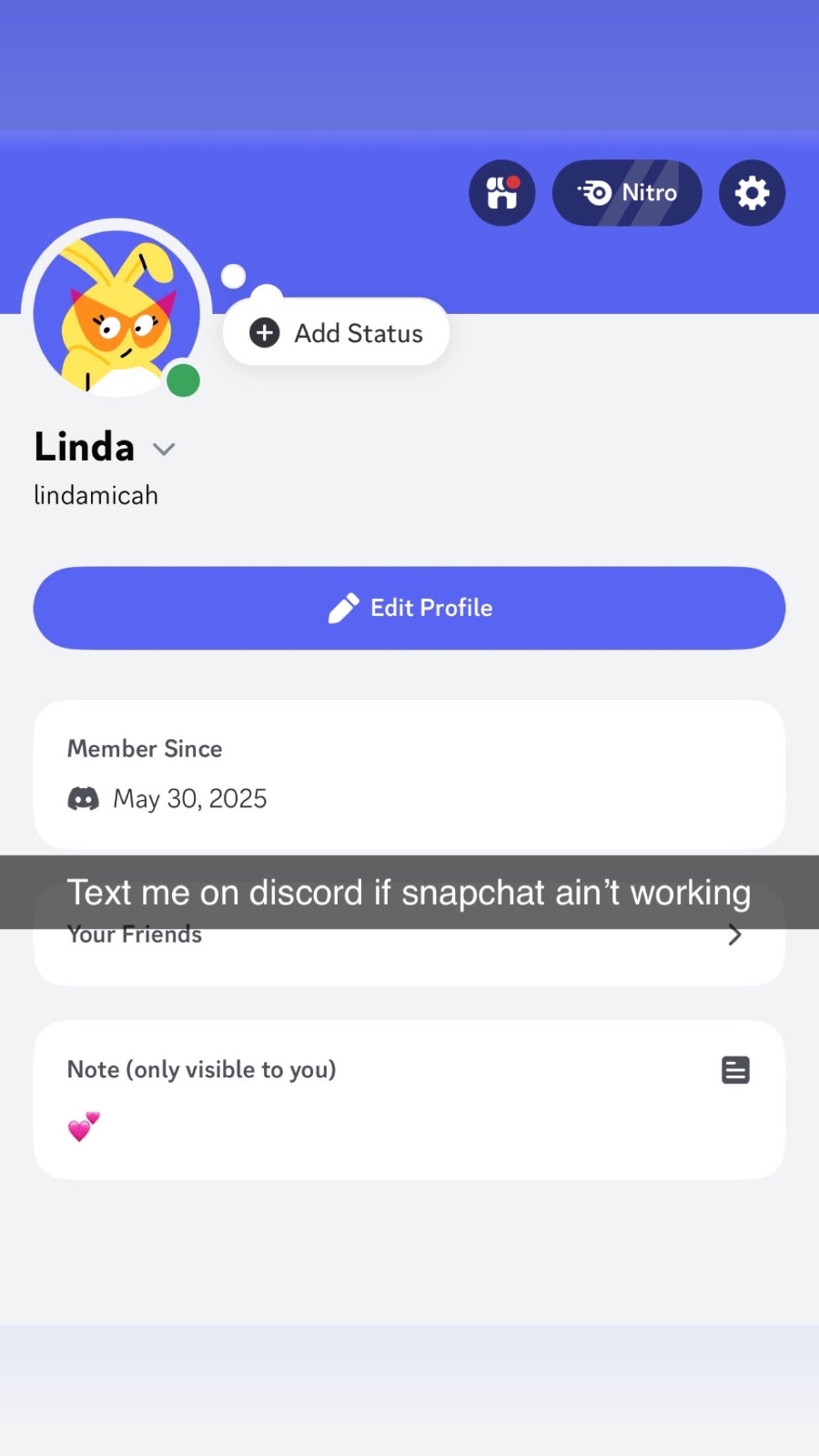Tap the Edit Profile button

[409, 608]
